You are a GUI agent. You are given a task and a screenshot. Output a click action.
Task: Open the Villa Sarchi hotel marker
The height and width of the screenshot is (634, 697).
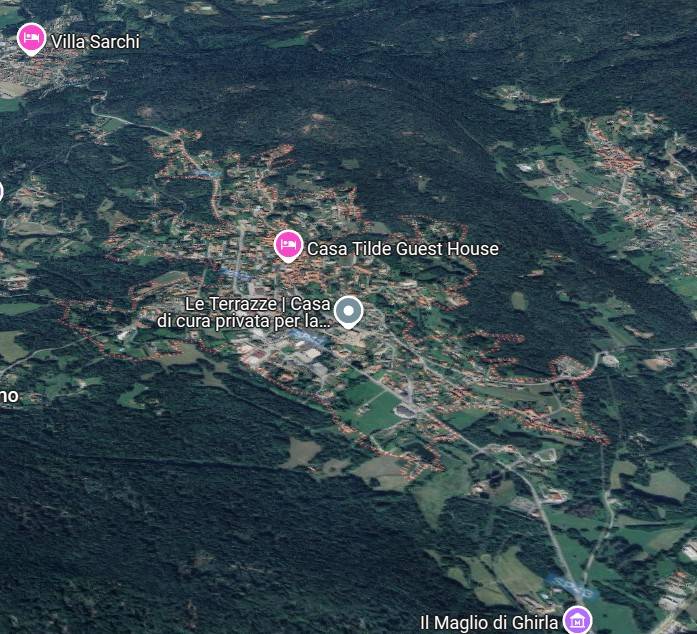(32, 39)
